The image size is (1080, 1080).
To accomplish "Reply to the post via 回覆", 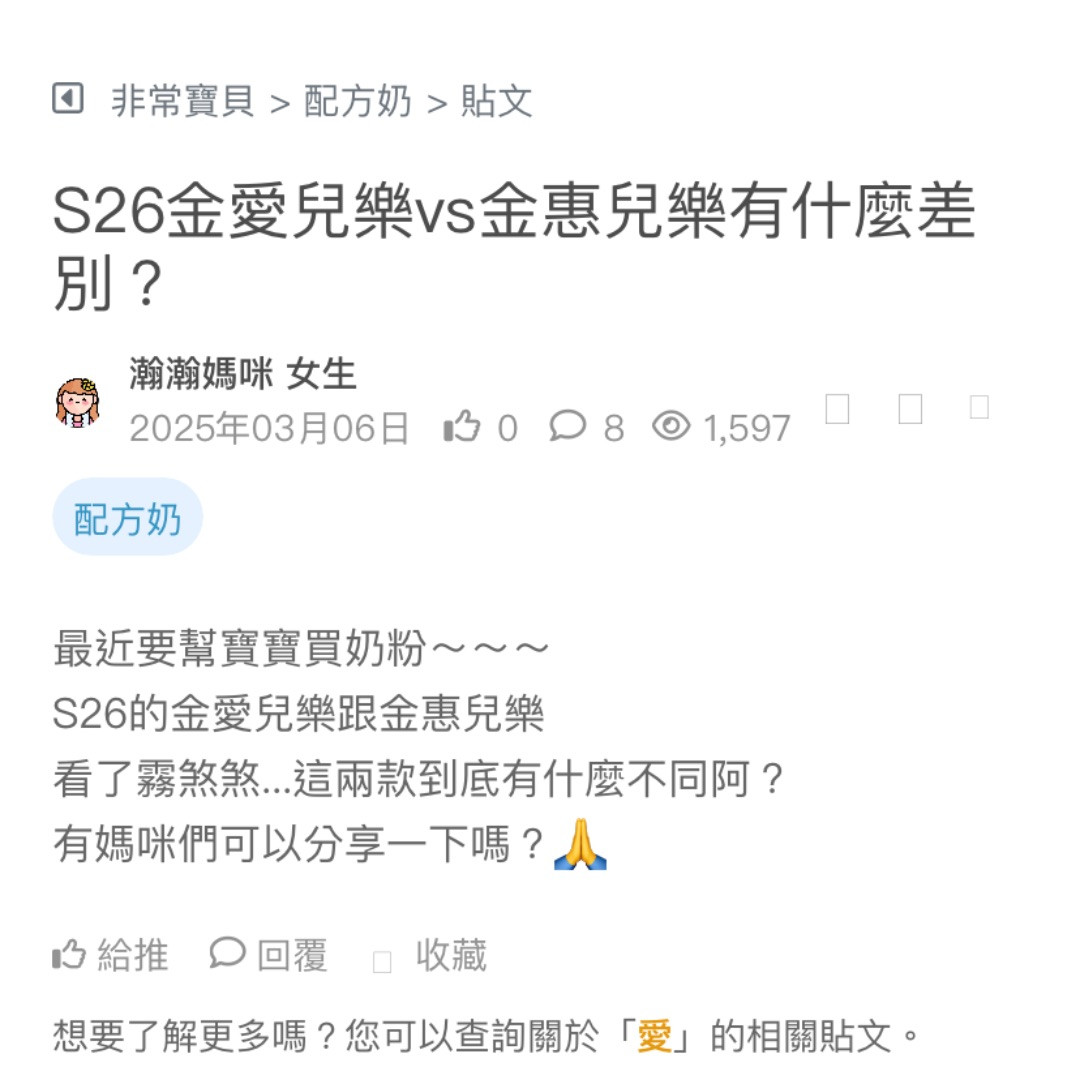I will click(269, 955).
